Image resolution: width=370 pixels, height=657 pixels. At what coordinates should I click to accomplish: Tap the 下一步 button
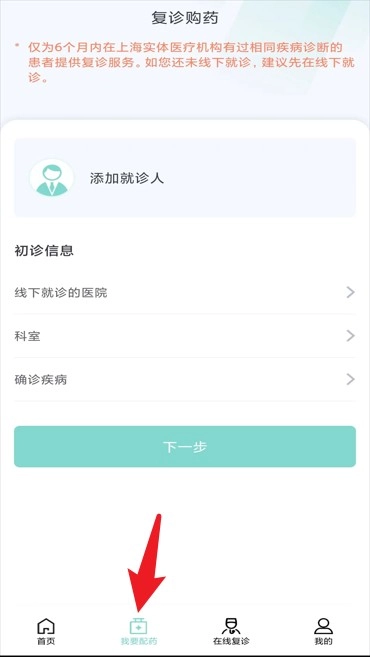185,447
